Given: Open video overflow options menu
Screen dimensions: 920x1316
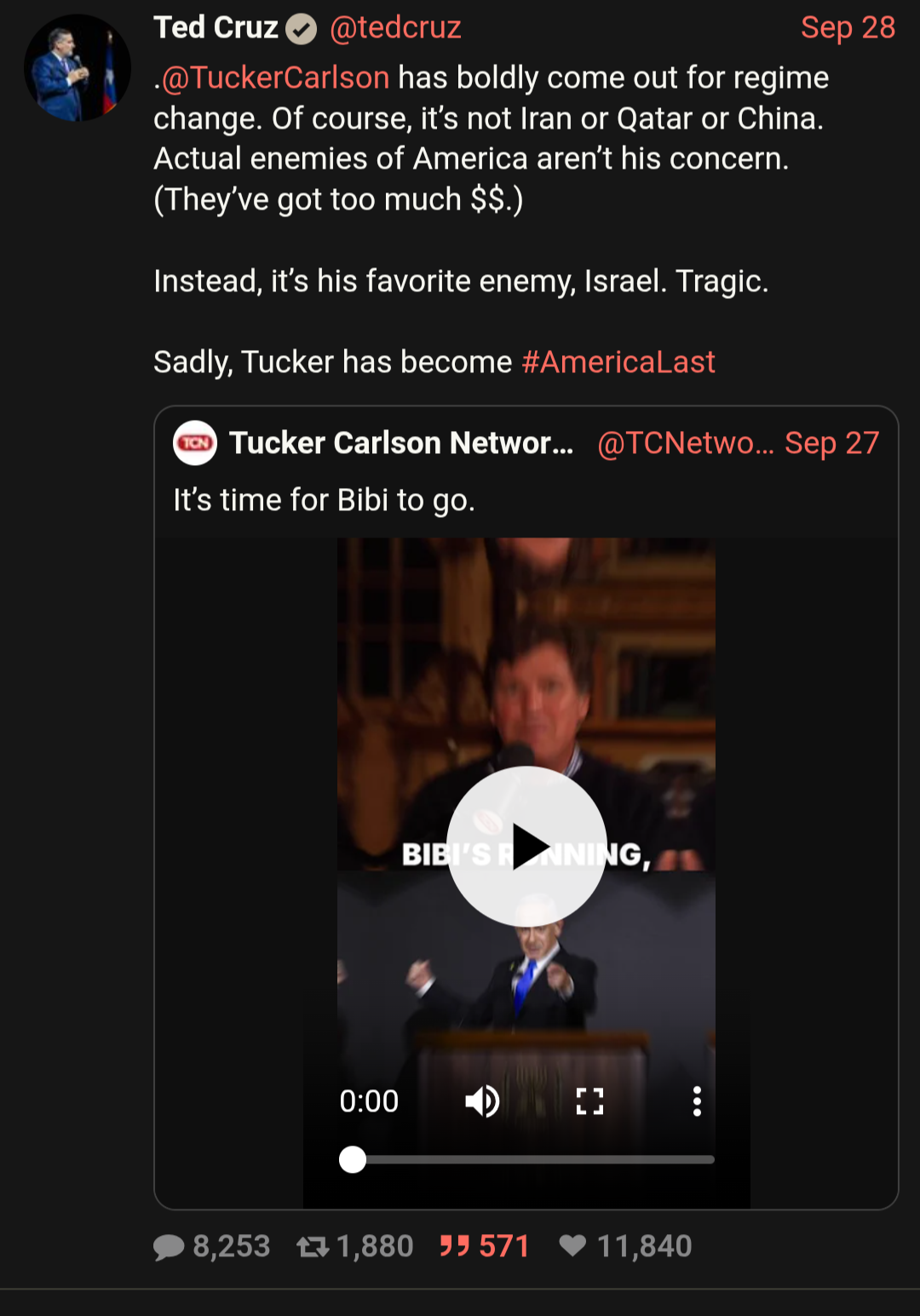Looking at the screenshot, I should tap(697, 1101).
